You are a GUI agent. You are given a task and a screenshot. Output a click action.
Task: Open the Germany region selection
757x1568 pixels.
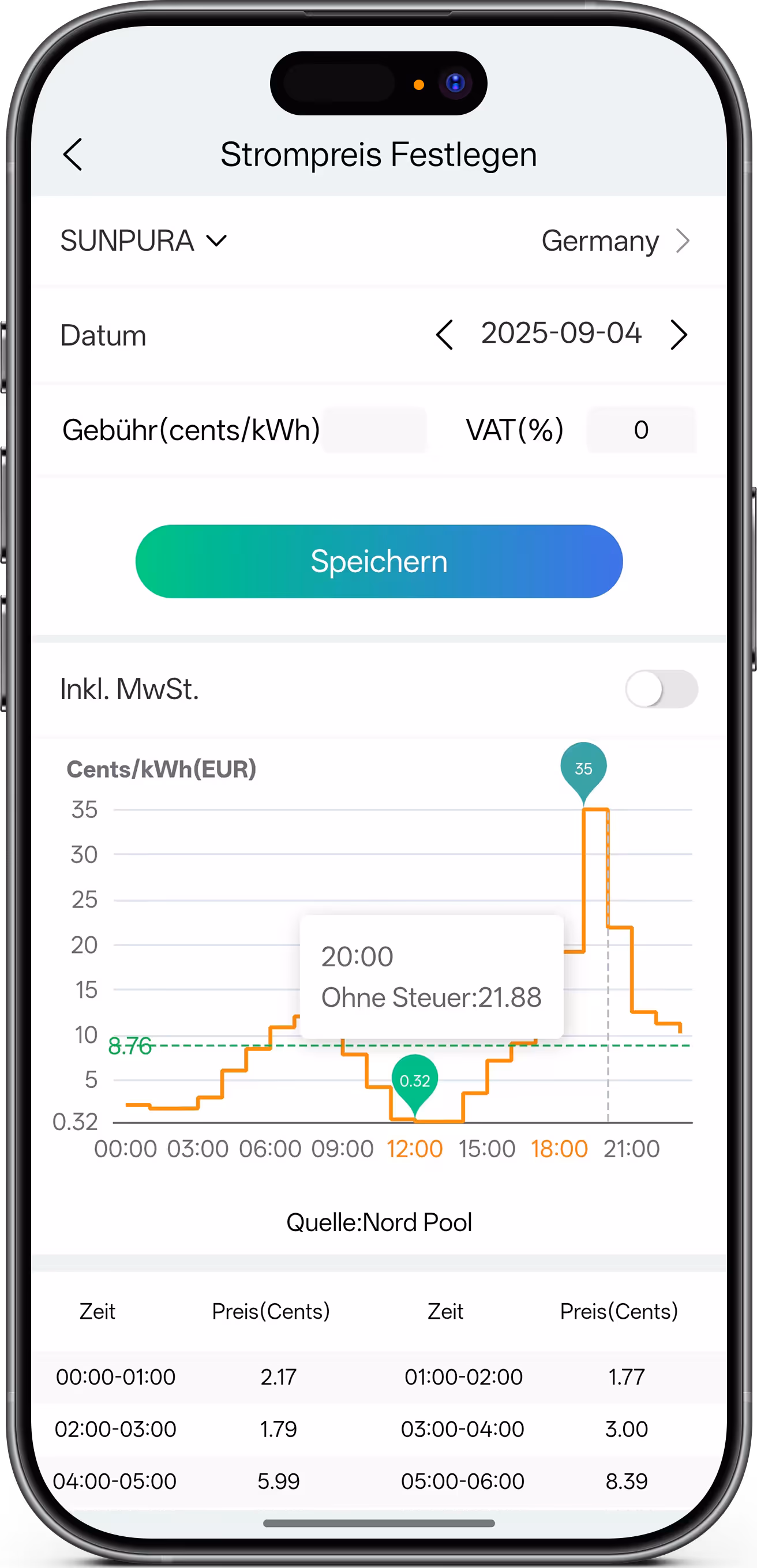click(615, 241)
